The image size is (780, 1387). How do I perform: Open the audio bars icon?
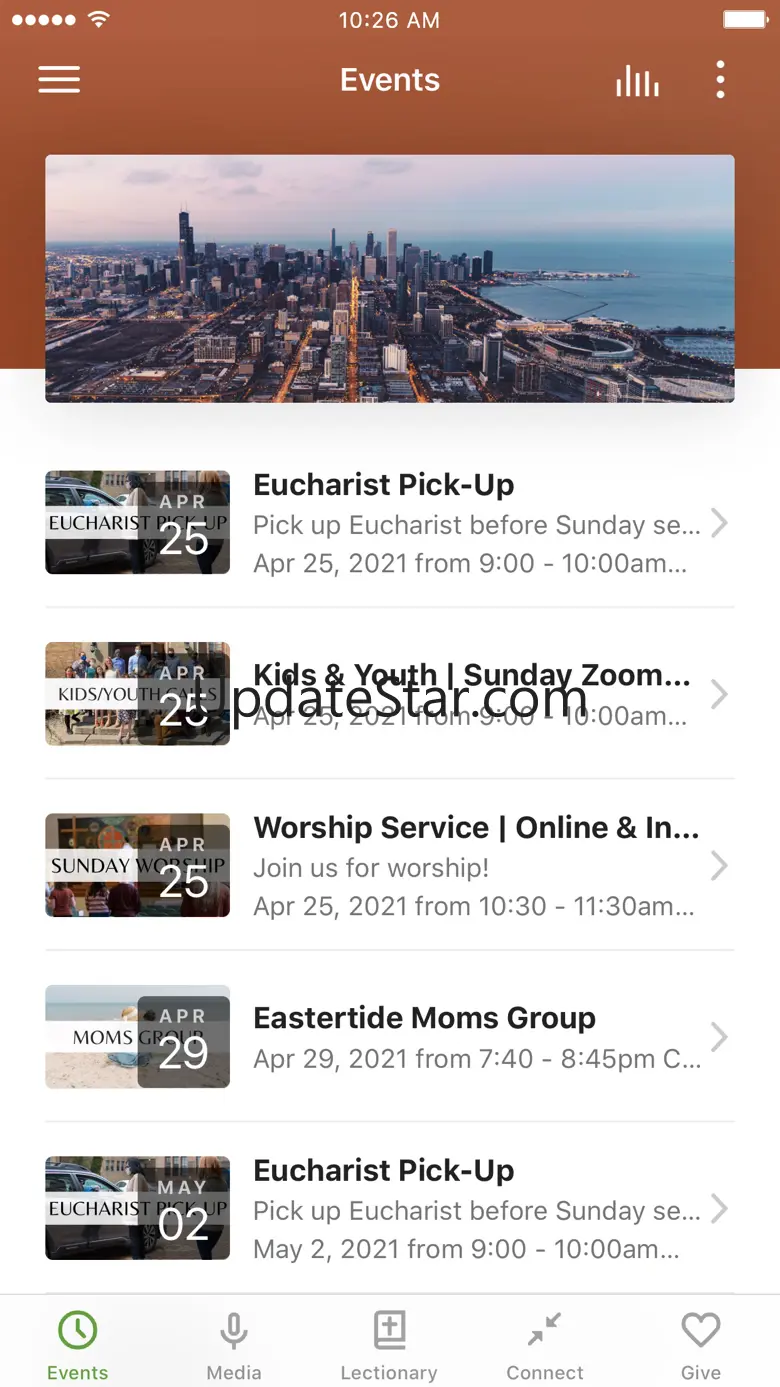[x=637, y=81]
